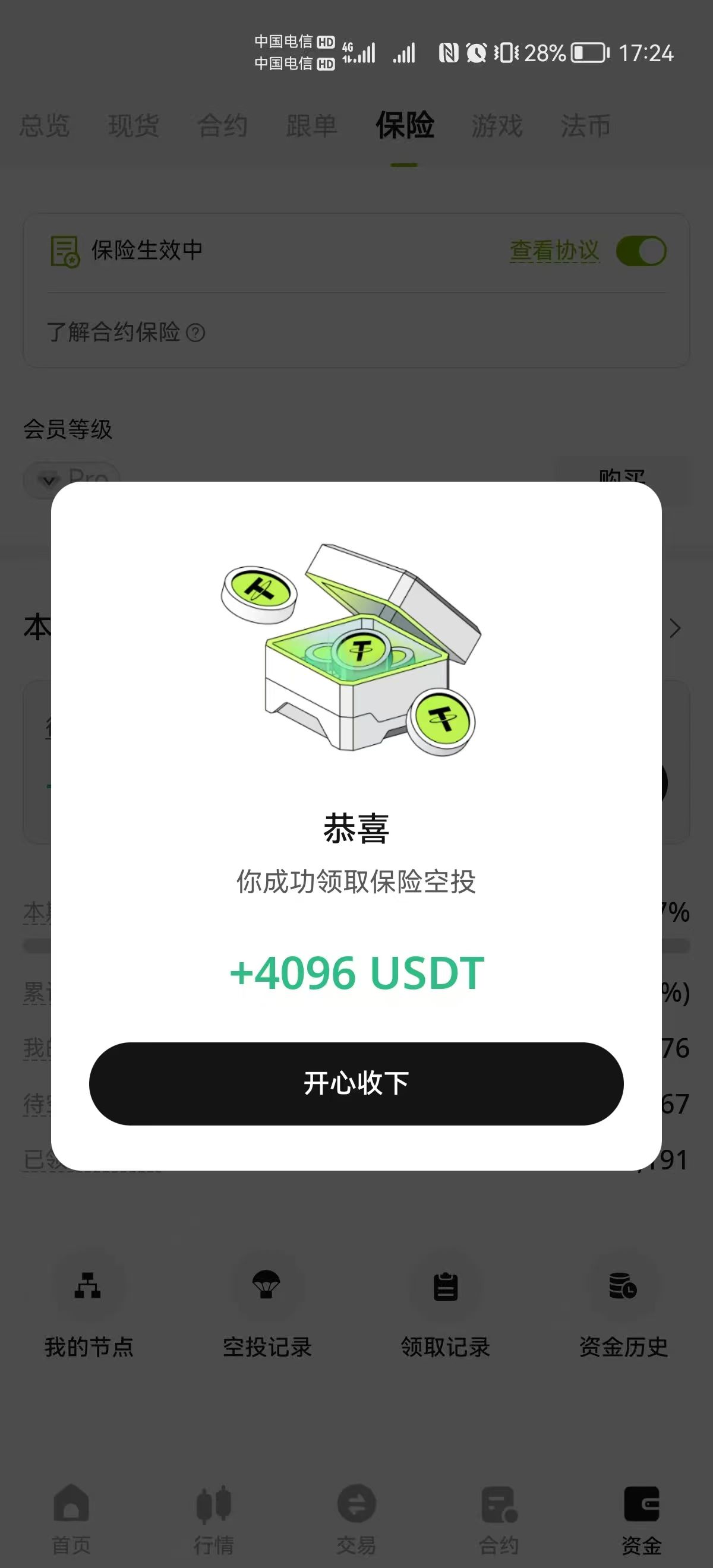This screenshot has height=1568, width=713.
Task: Open the 查看协议 link
Action: pyautogui.click(x=554, y=251)
